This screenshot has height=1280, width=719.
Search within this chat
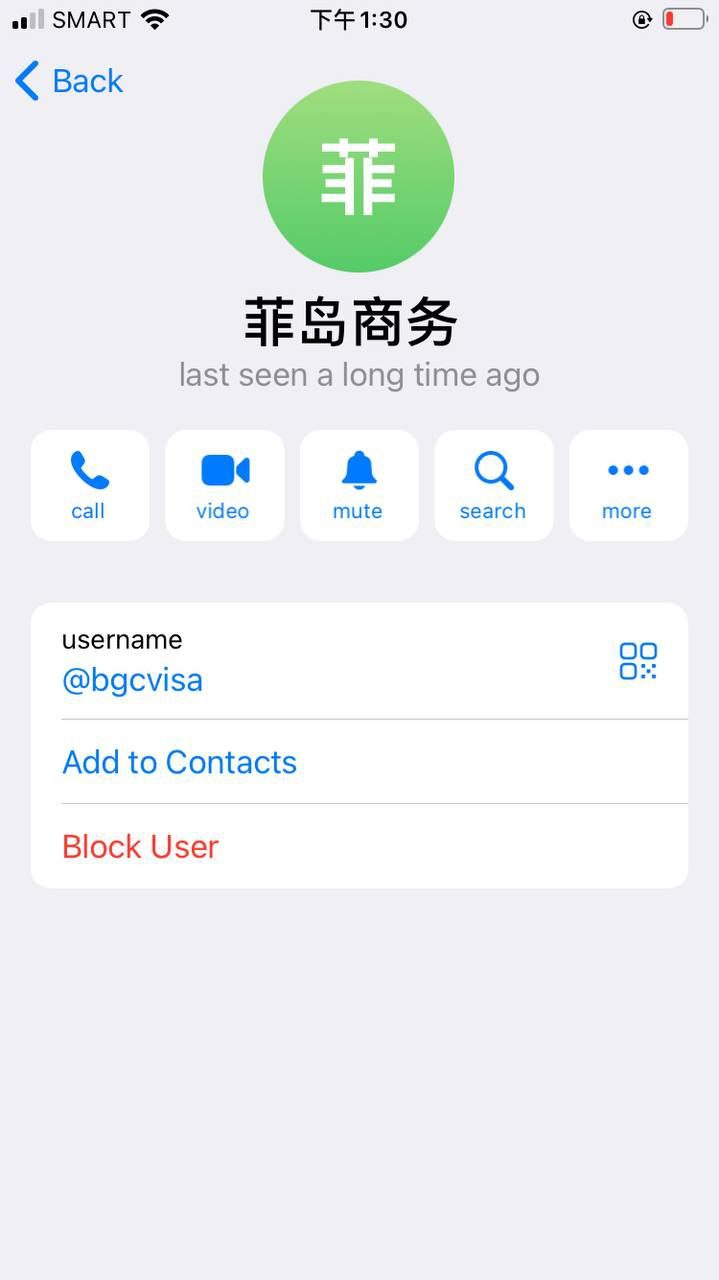coord(493,485)
